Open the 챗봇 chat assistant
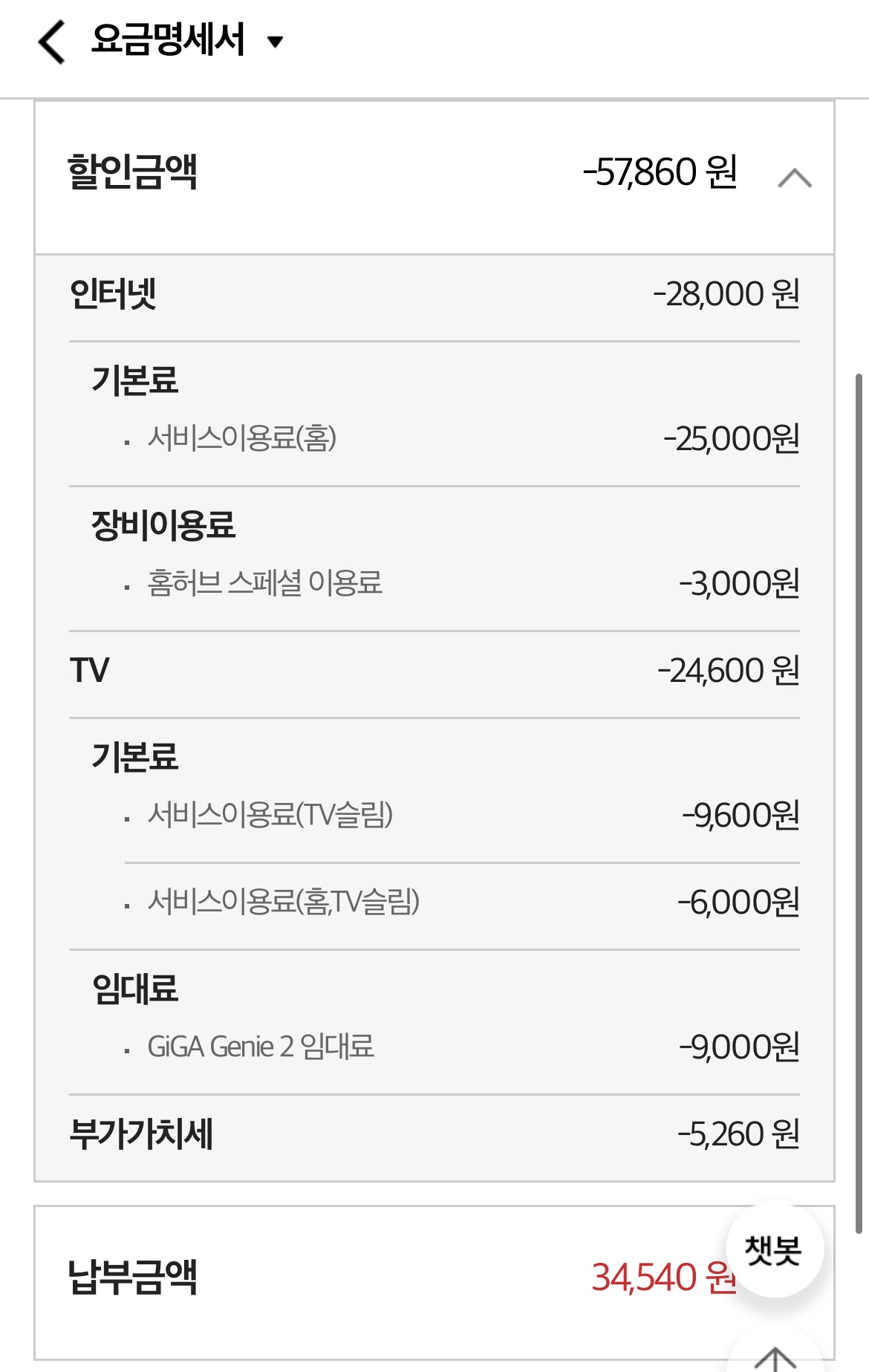The image size is (869, 1372). coord(774,1249)
